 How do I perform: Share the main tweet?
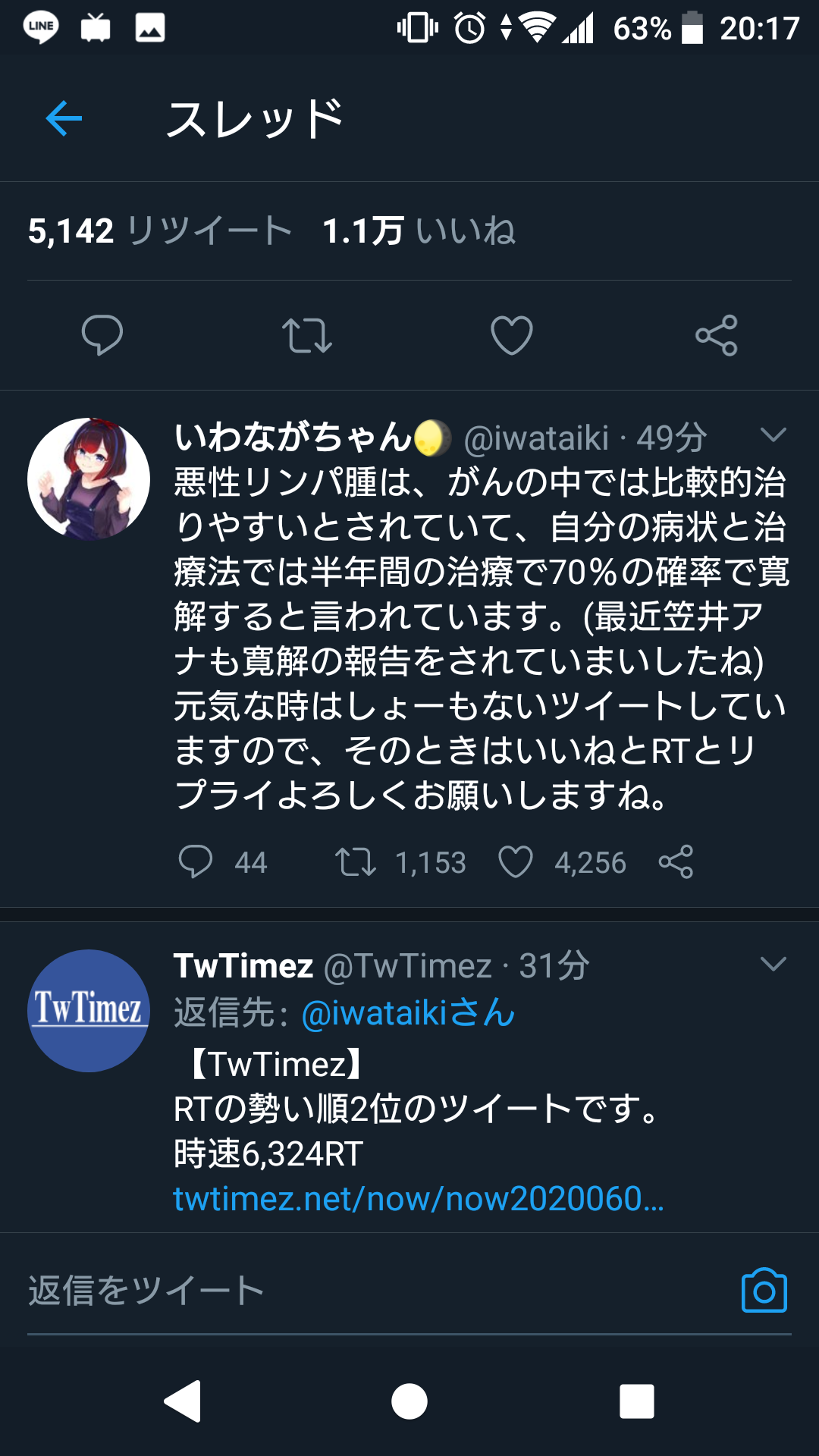click(717, 335)
